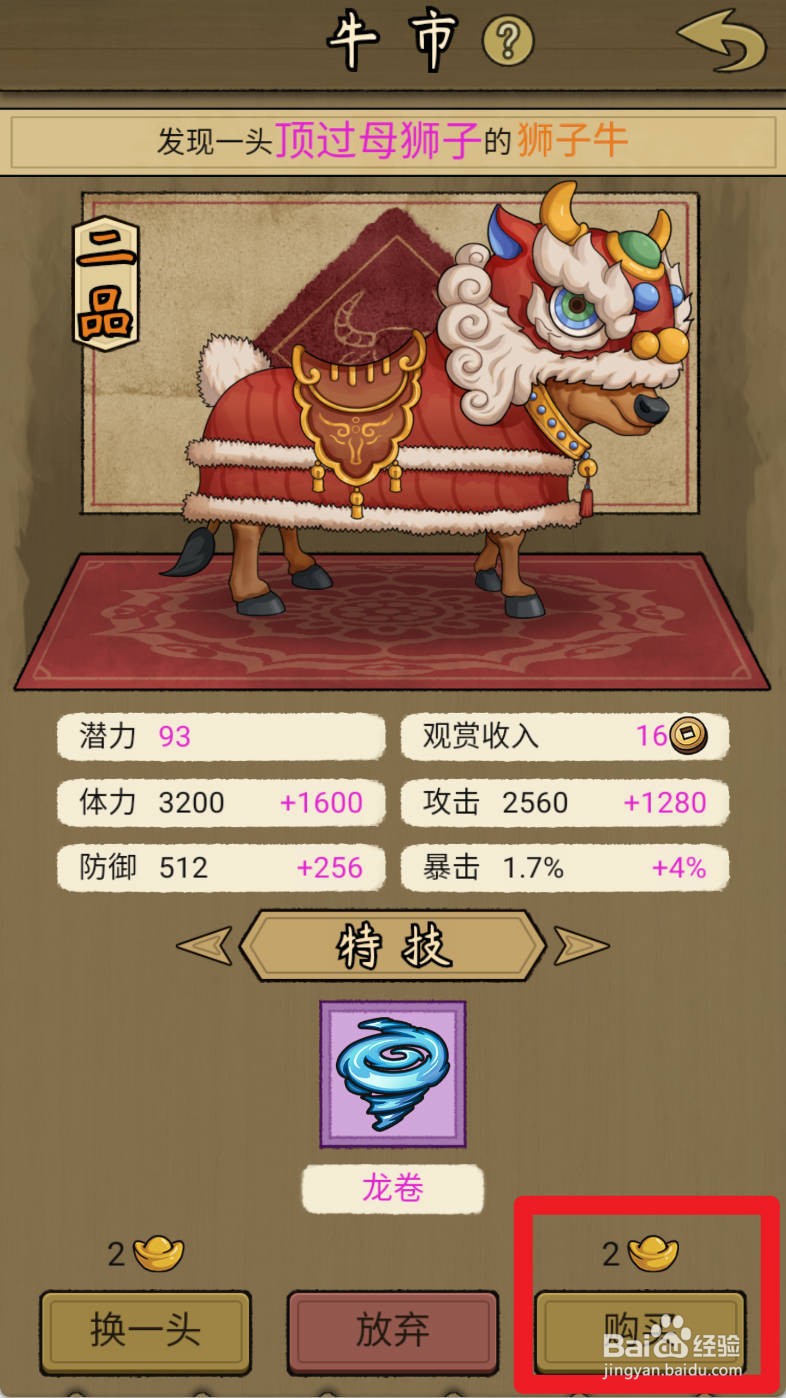
Task: Select the 狮子牛 name in the discovery banner
Action: click(568, 140)
